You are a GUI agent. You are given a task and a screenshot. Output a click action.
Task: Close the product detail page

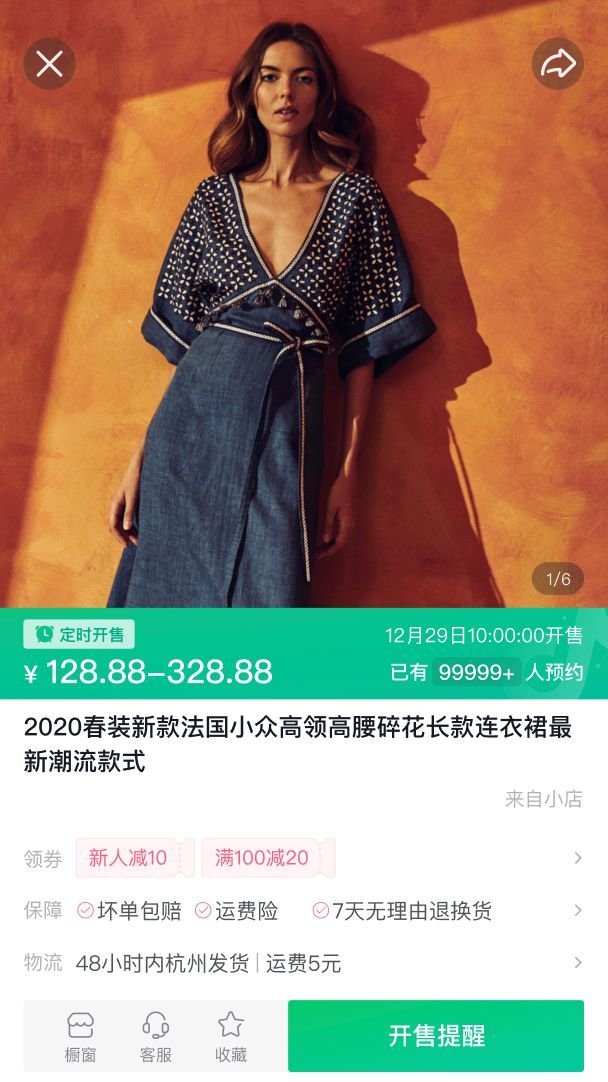pos(49,64)
